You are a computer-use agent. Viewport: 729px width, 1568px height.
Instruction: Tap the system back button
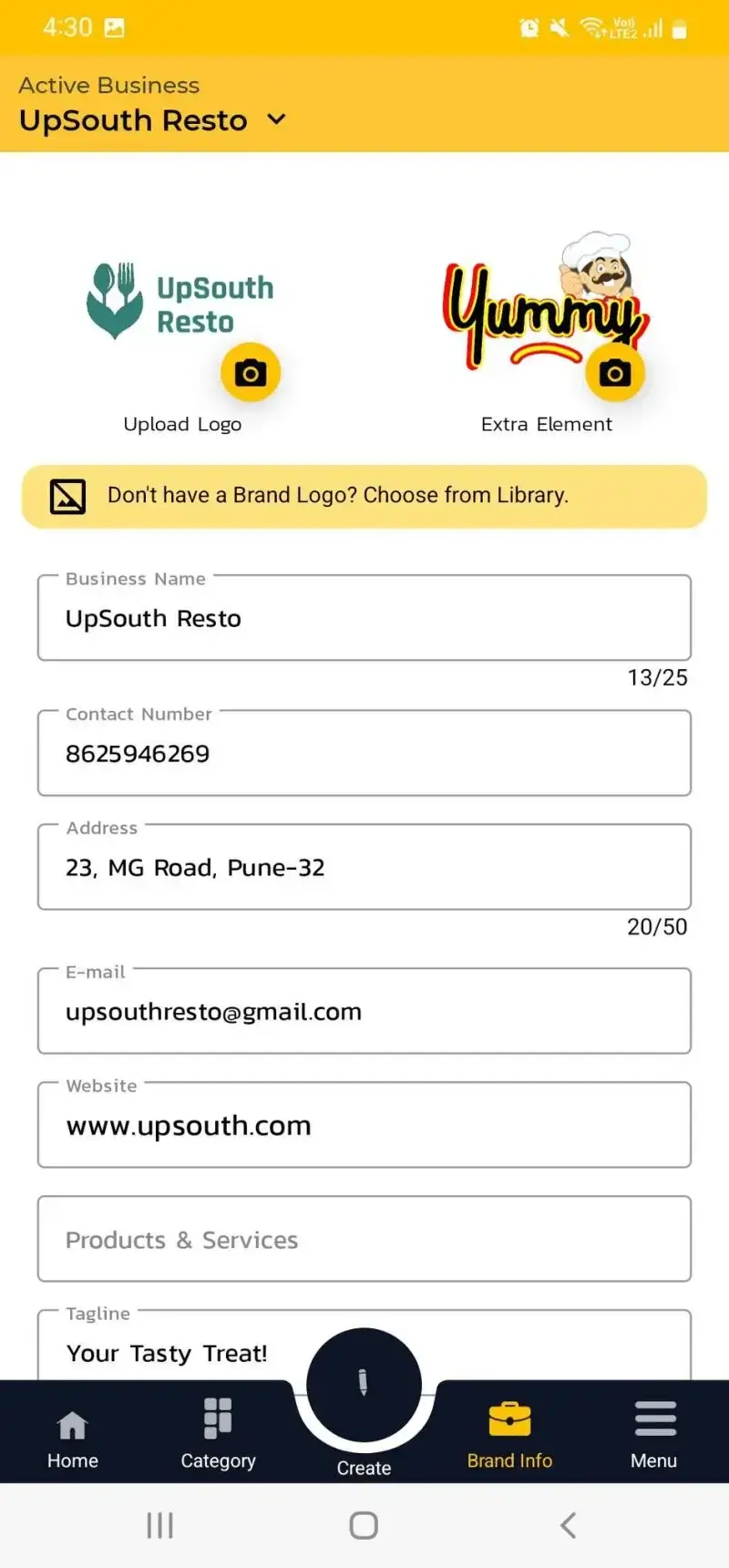coord(569,1525)
